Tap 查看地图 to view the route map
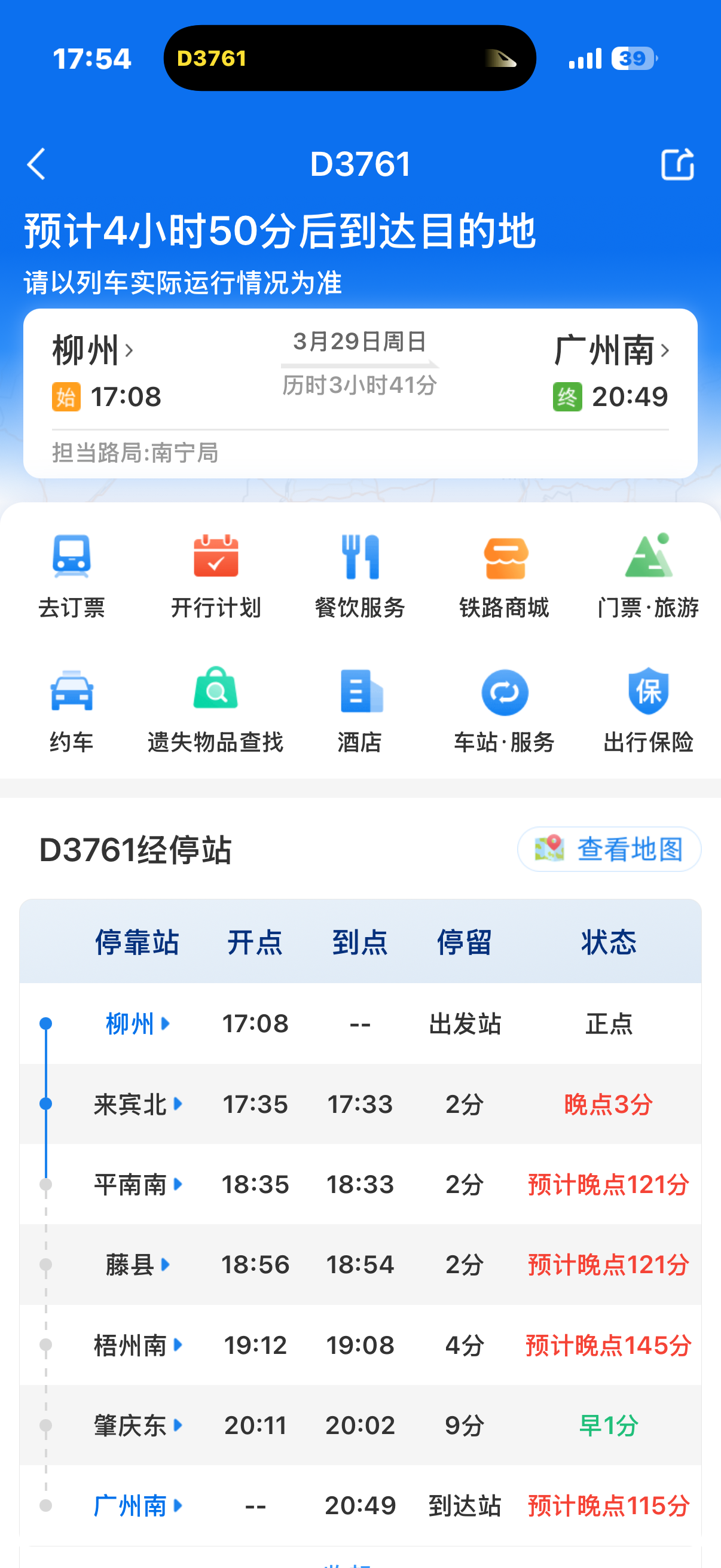 point(609,849)
